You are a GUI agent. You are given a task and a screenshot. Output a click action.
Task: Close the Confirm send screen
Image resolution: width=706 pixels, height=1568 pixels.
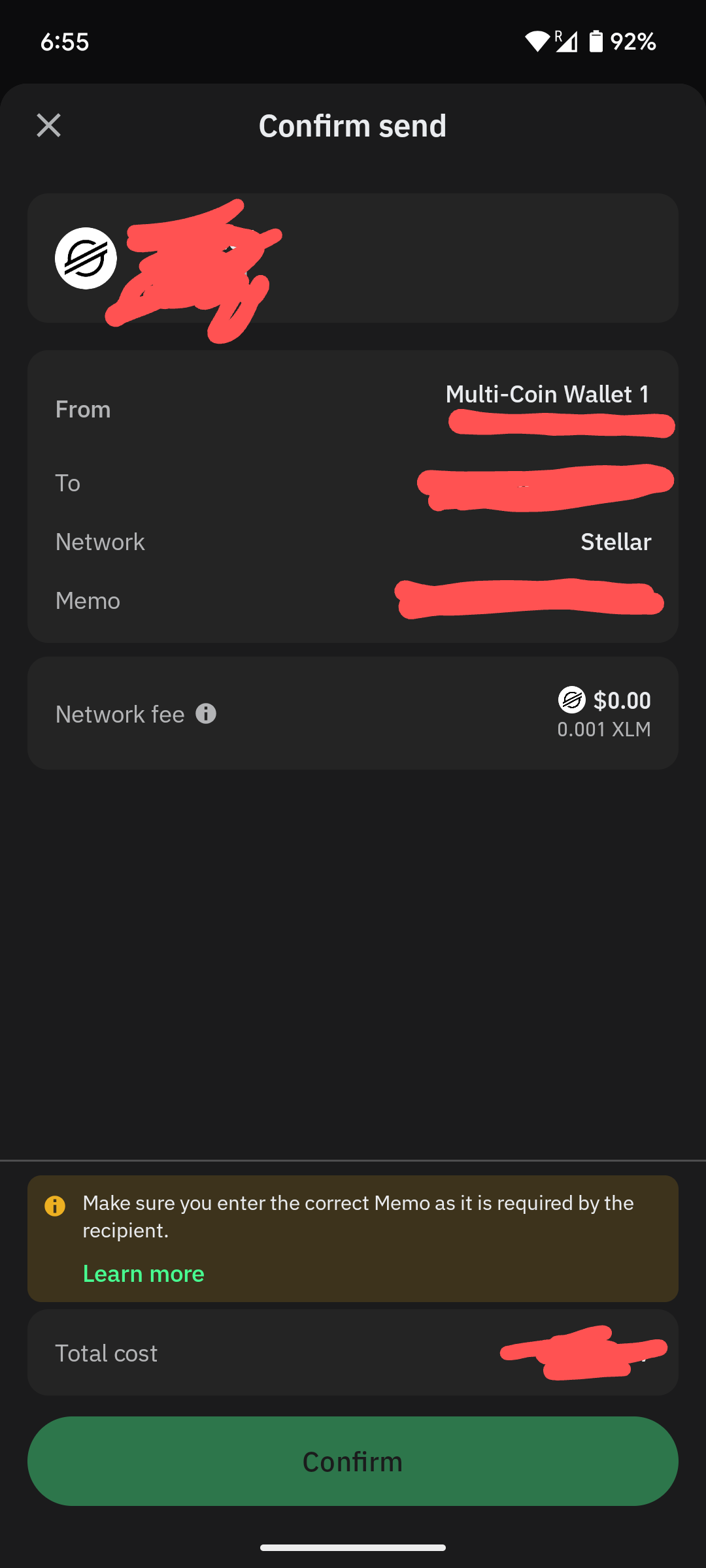[49, 125]
